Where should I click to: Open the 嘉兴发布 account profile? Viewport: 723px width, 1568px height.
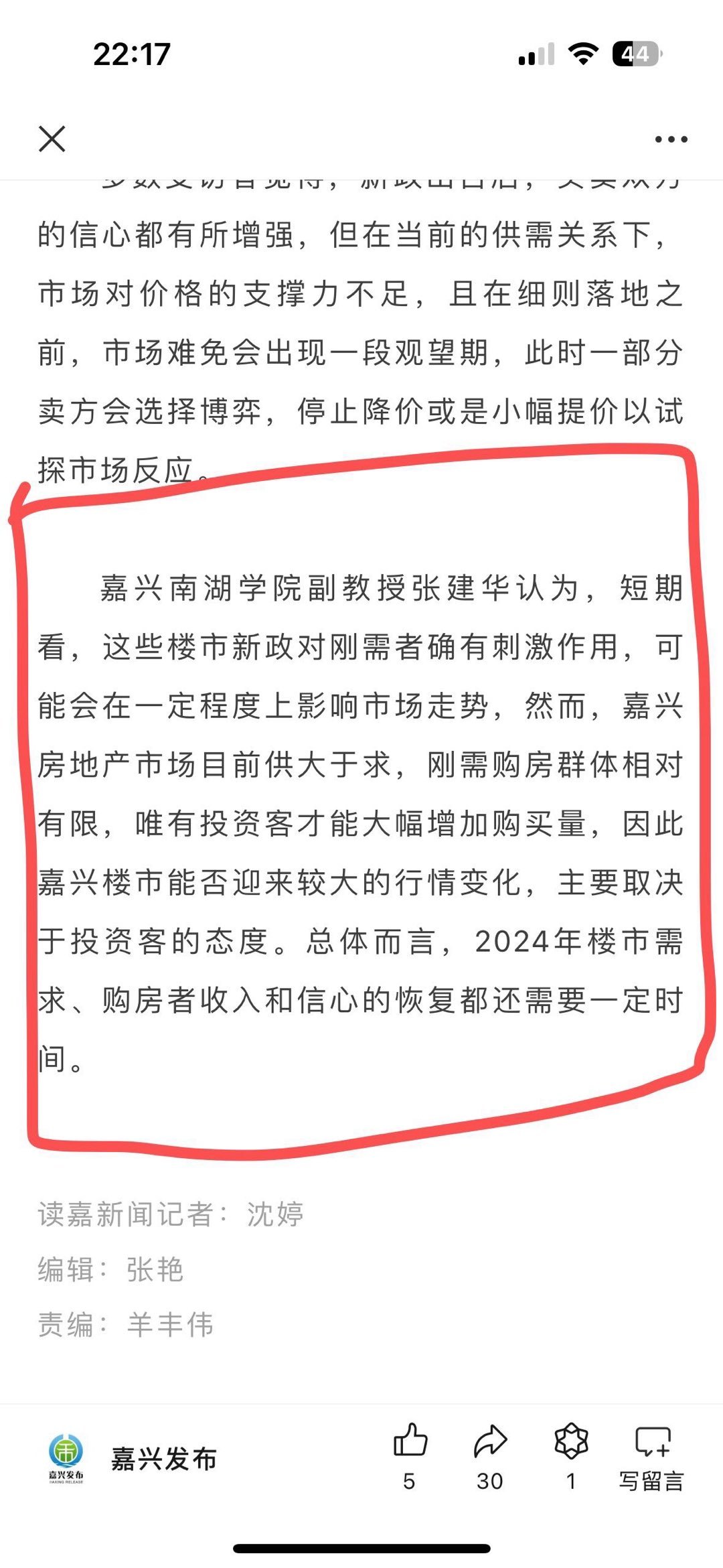pyautogui.click(x=163, y=1458)
